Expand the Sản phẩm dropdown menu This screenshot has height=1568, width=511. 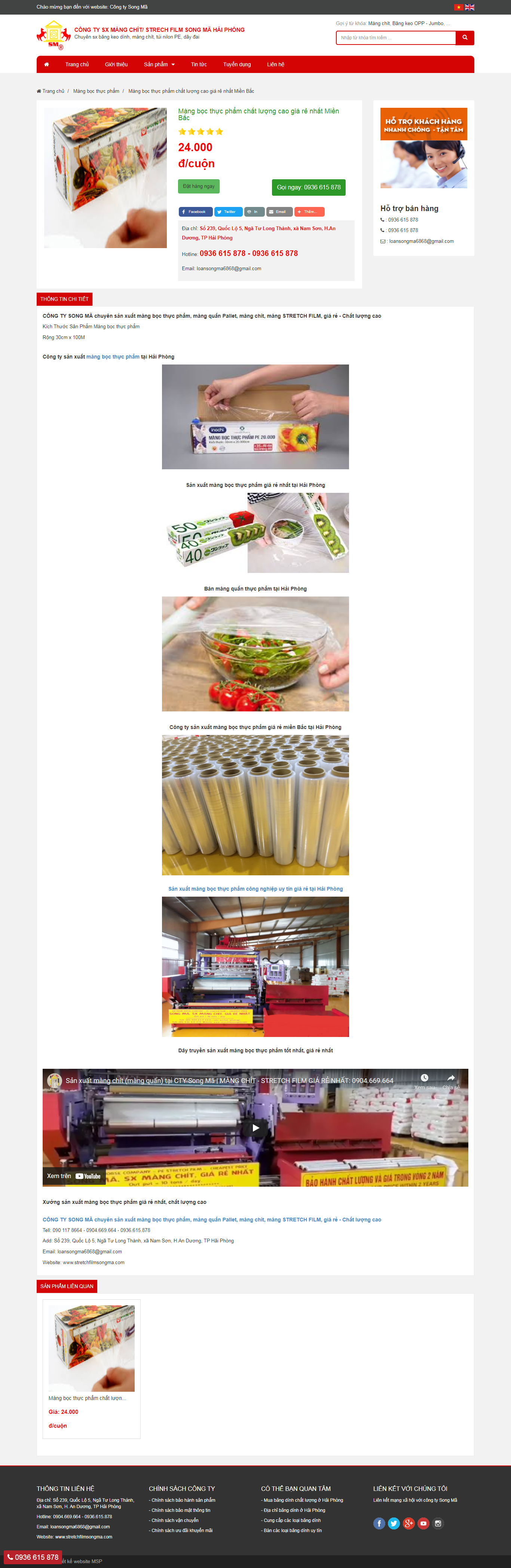pos(159,64)
